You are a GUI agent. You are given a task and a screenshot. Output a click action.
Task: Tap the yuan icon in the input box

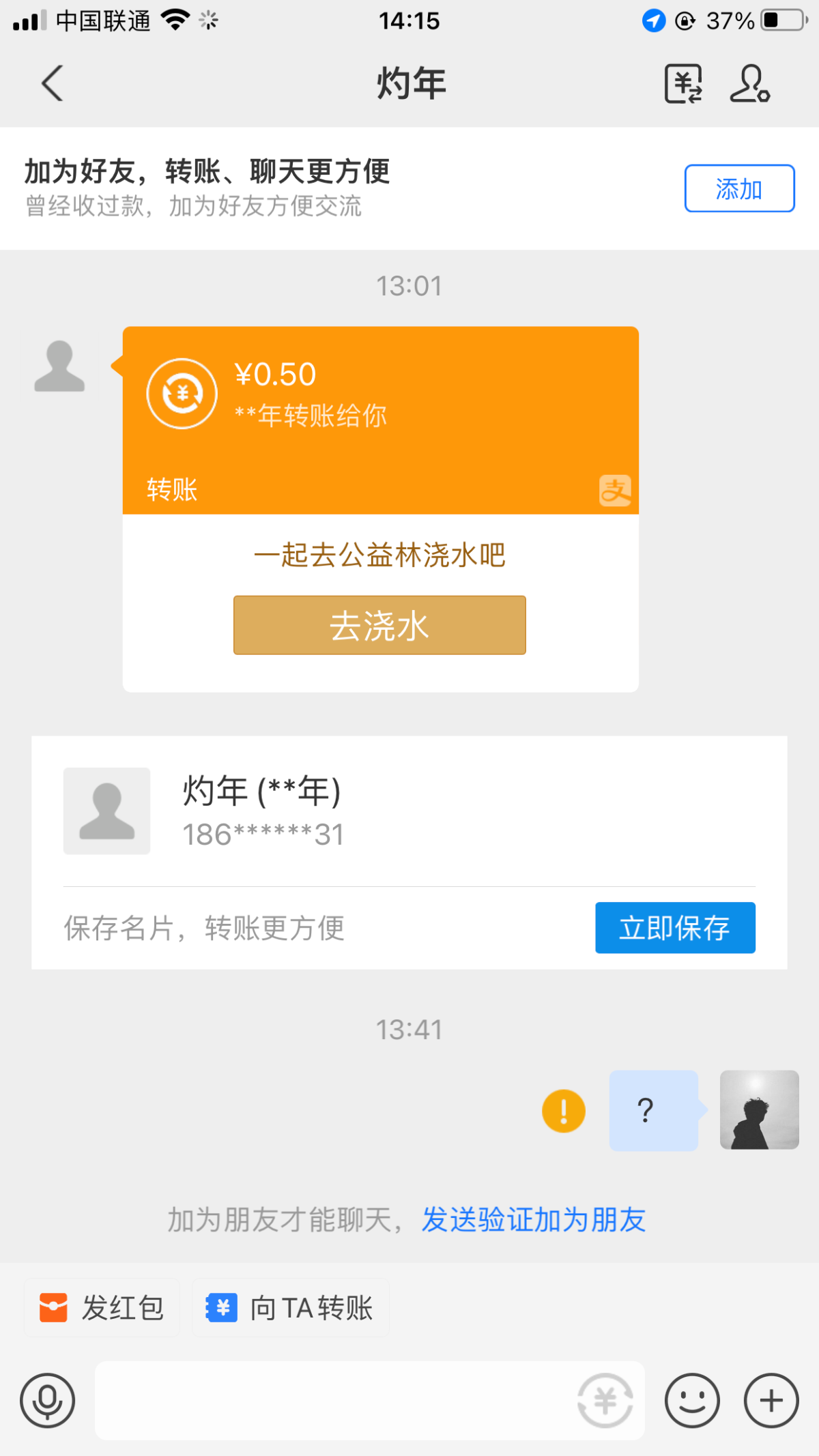tap(605, 1401)
